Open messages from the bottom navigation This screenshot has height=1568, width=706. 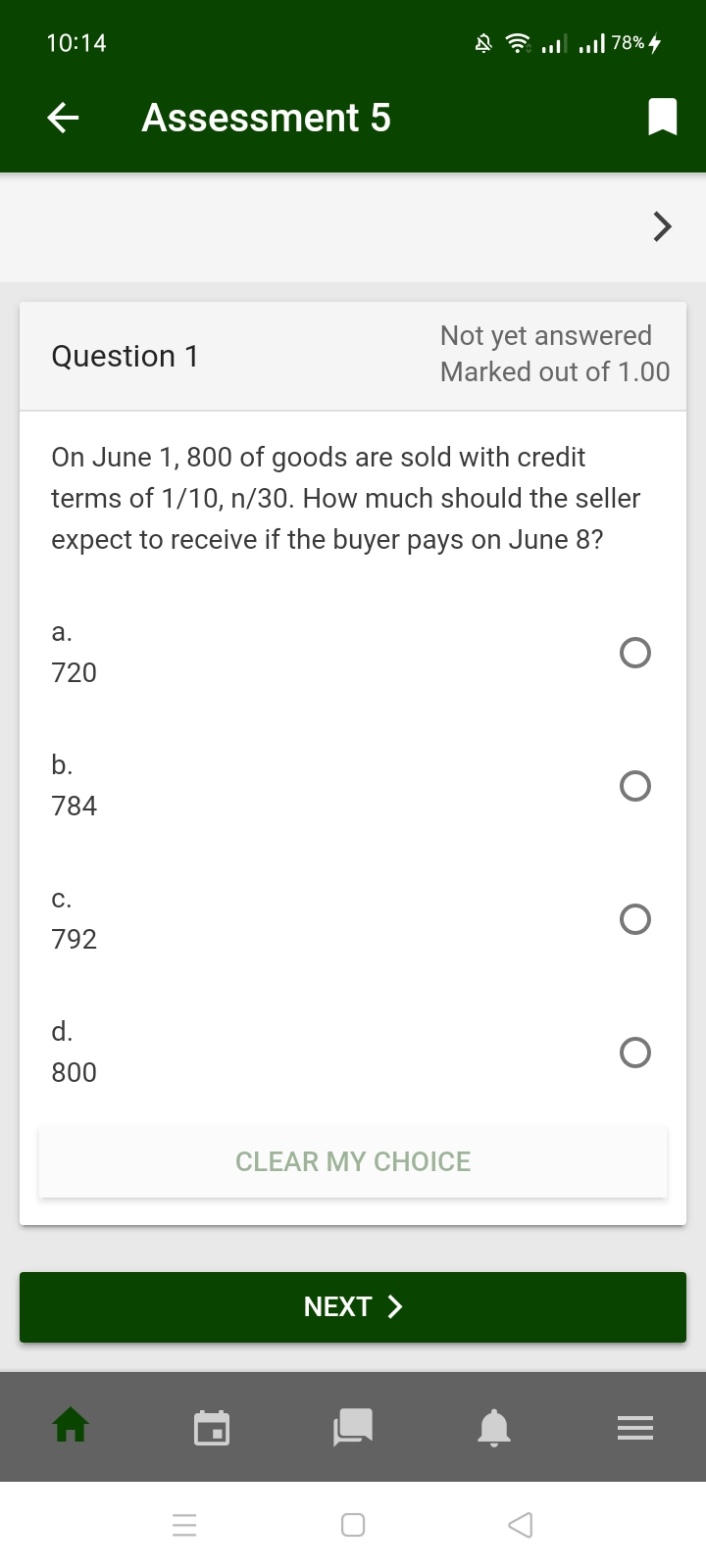pyautogui.click(x=353, y=1428)
